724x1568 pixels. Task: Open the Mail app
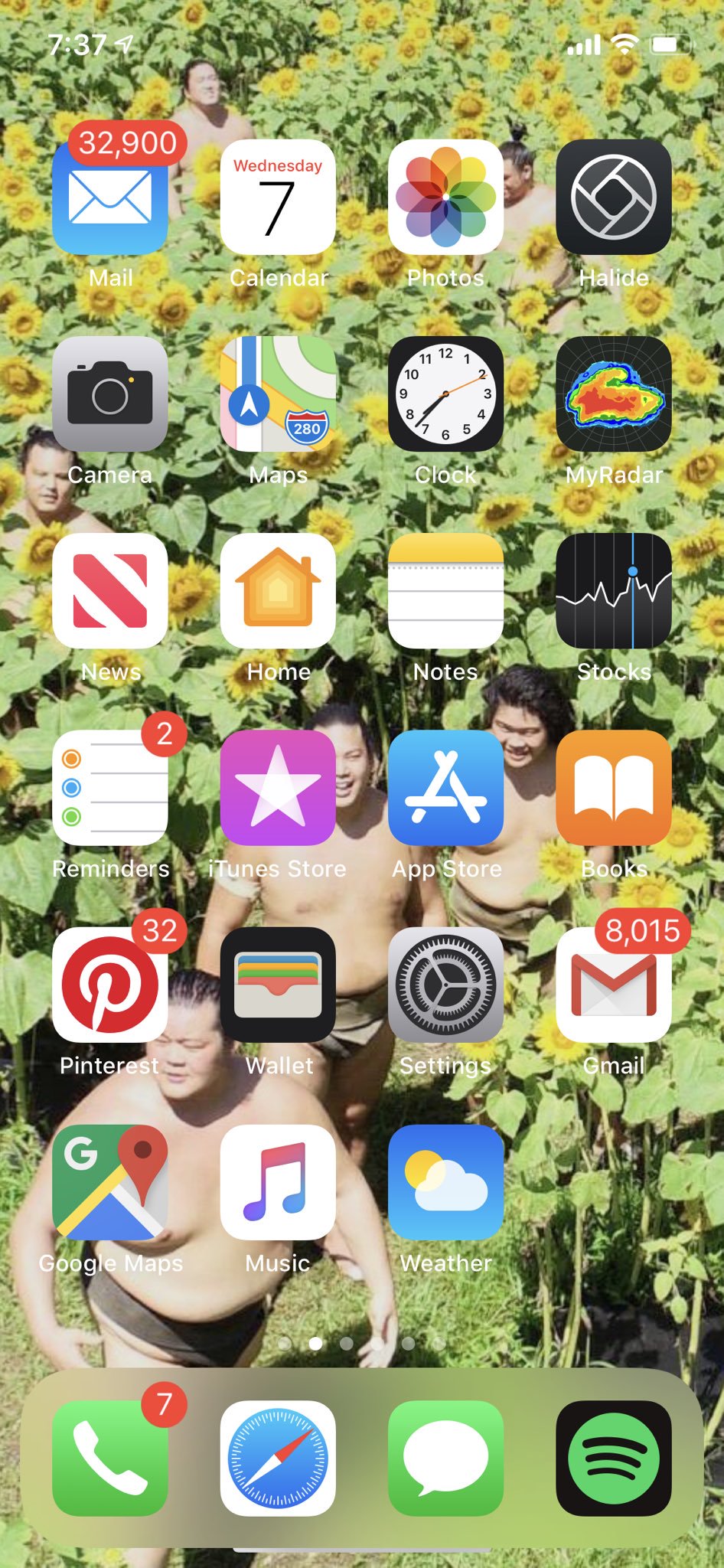[x=110, y=198]
